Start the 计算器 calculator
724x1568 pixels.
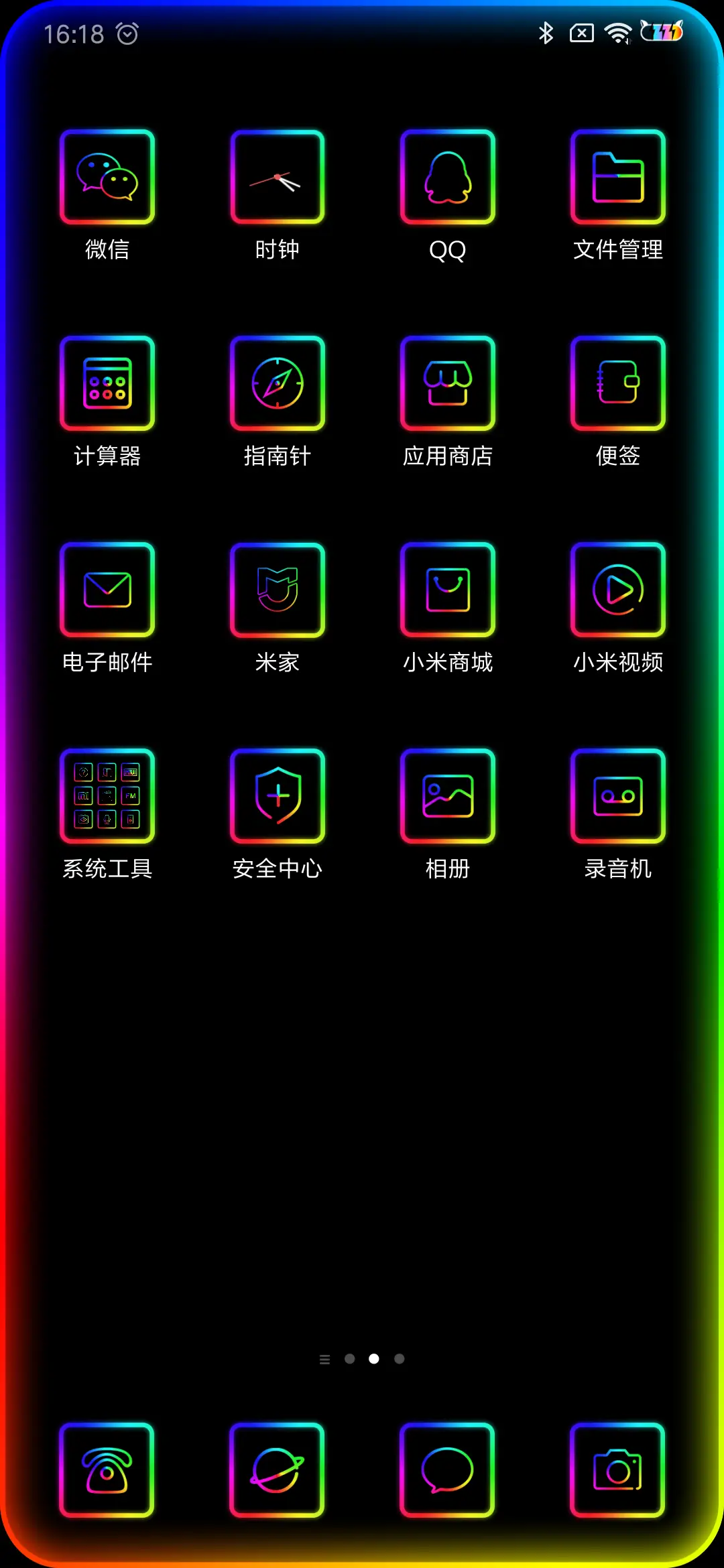click(107, 383)
